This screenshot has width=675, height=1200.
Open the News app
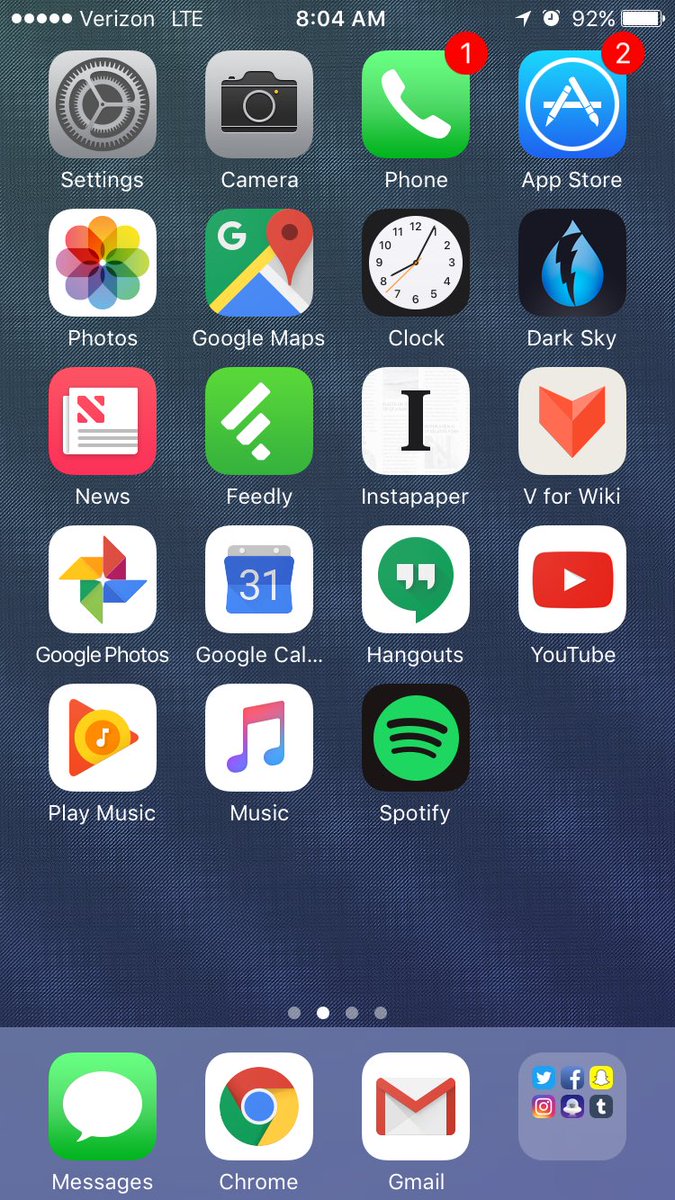click(x=102, y=421)
